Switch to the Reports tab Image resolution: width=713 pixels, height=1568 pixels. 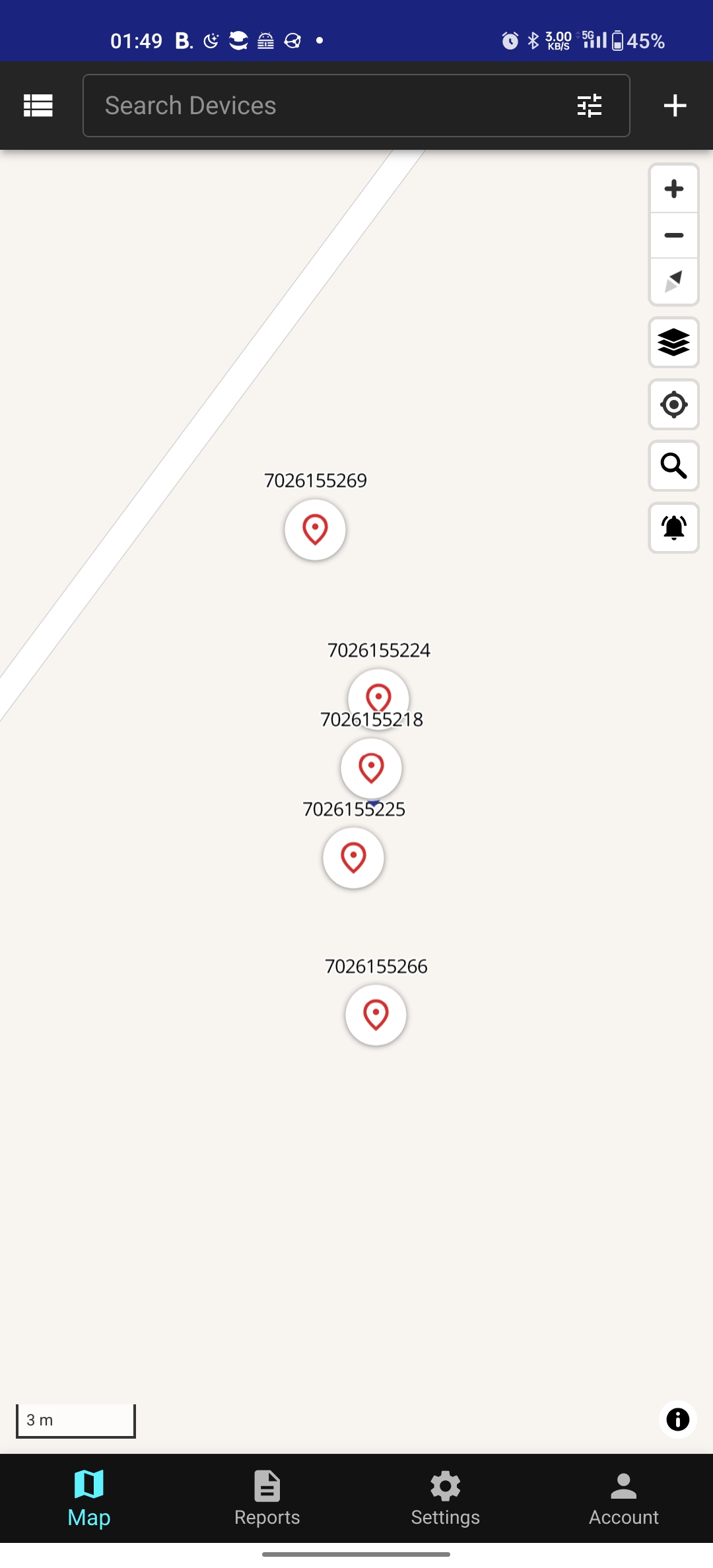[267, 1498]
